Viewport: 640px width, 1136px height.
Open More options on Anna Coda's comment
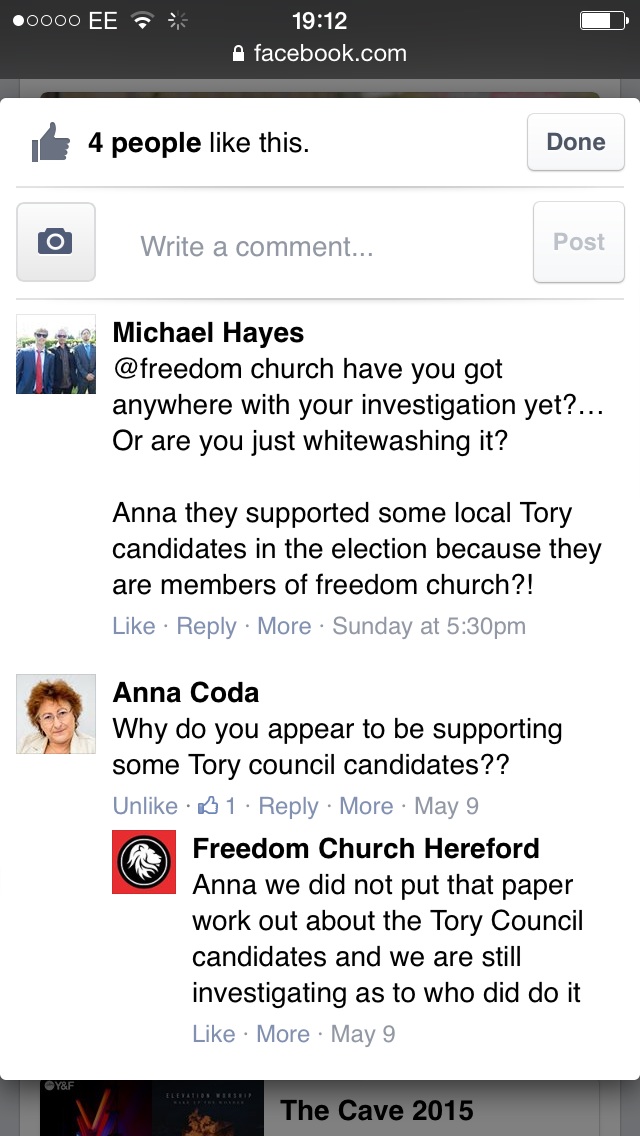click(x=366, y=806)
